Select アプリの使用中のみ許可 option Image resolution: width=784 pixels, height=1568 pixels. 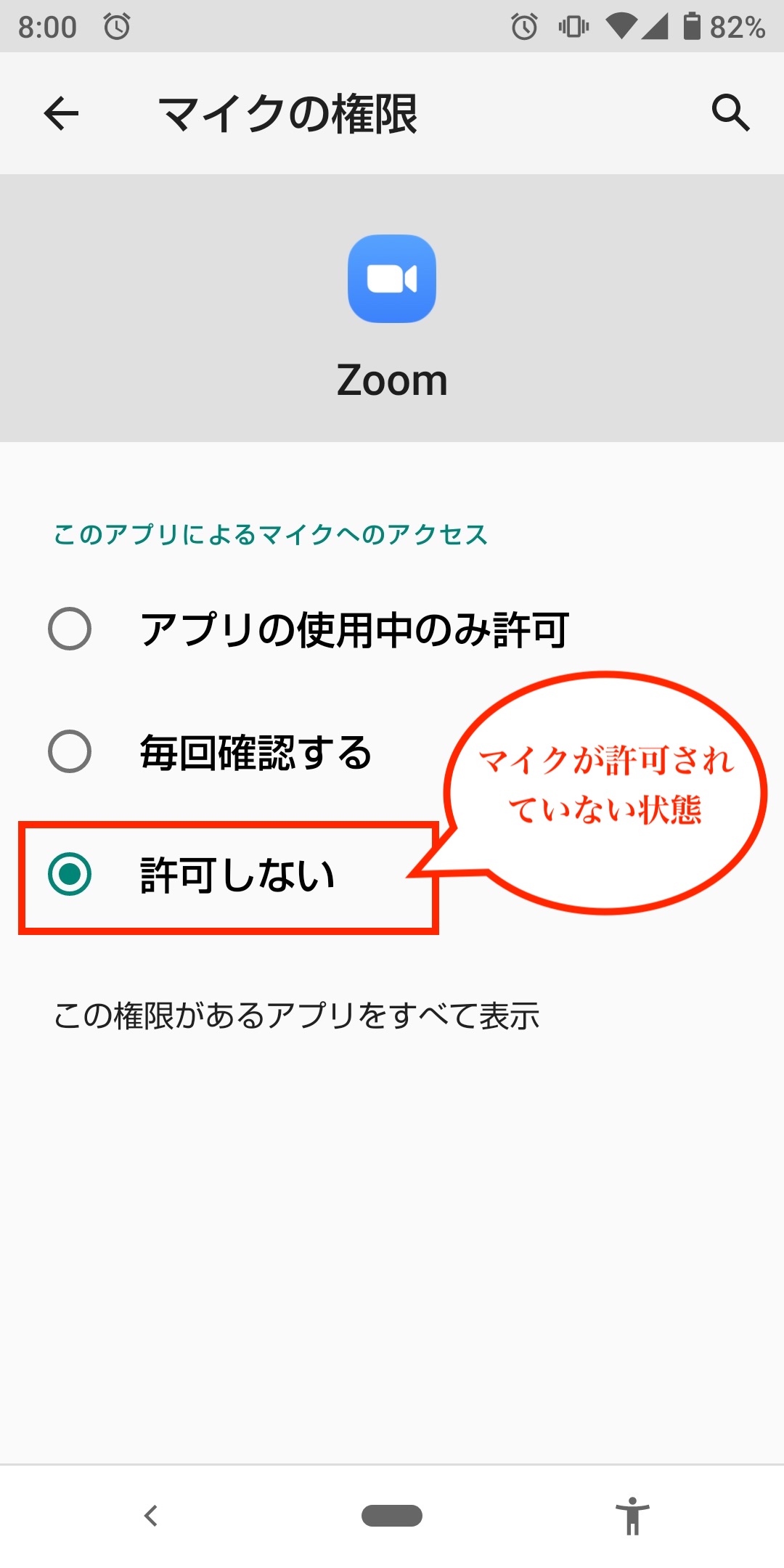[392, 629]
